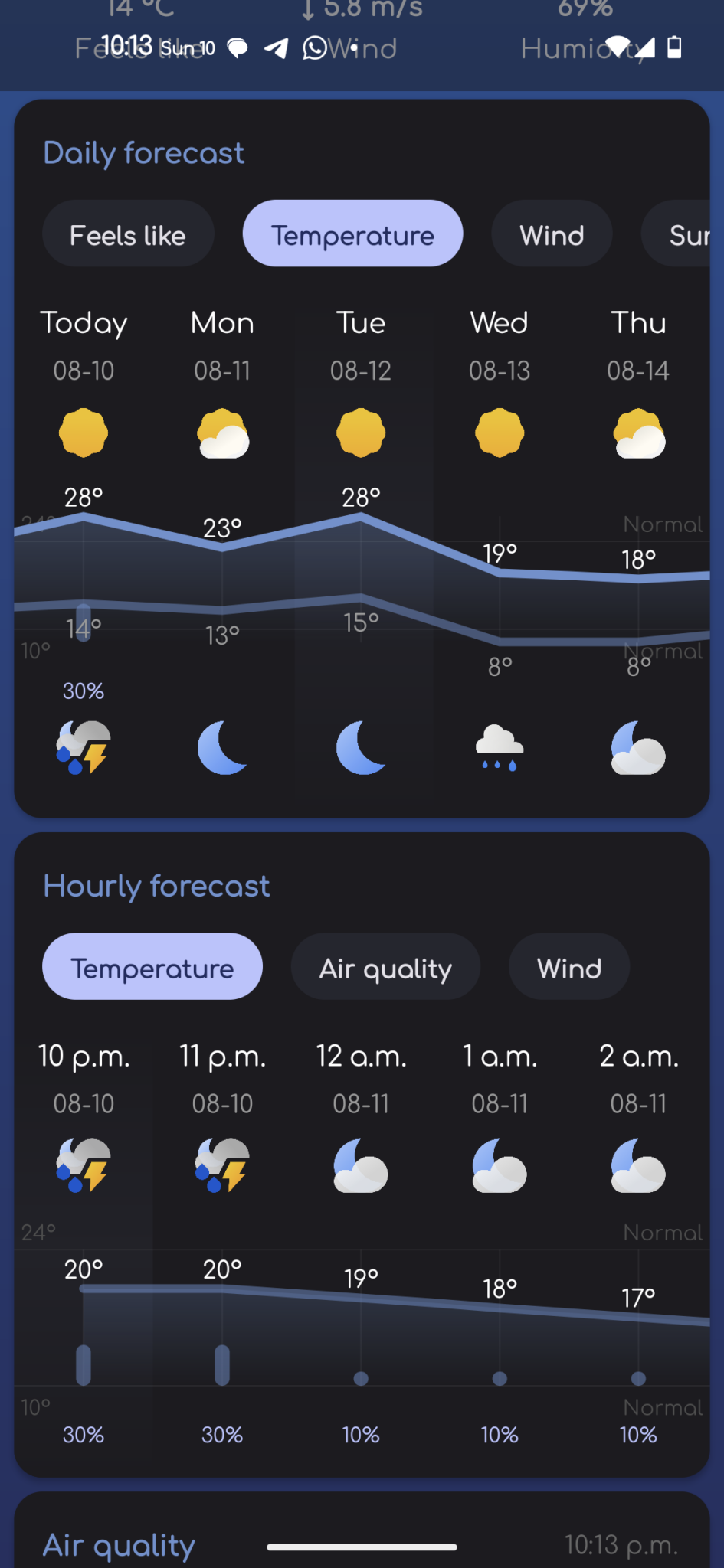The height and width of the screenshot is (1568, 724).
Task: Open the 1 a.m. hourly forecast
Action: click(x=500, y=1240)
